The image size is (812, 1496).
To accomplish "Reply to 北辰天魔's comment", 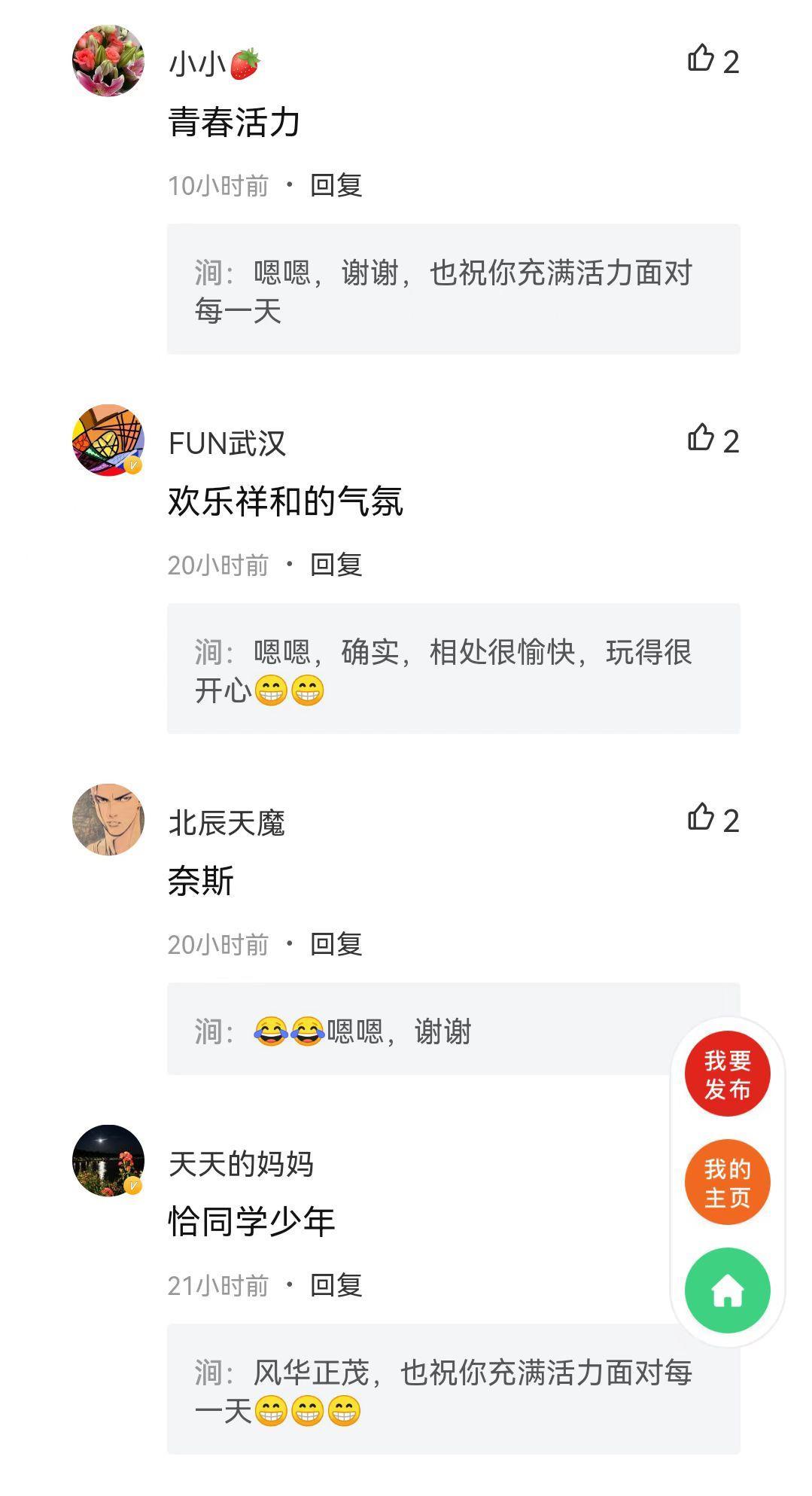I will click(x=336, y=944).
